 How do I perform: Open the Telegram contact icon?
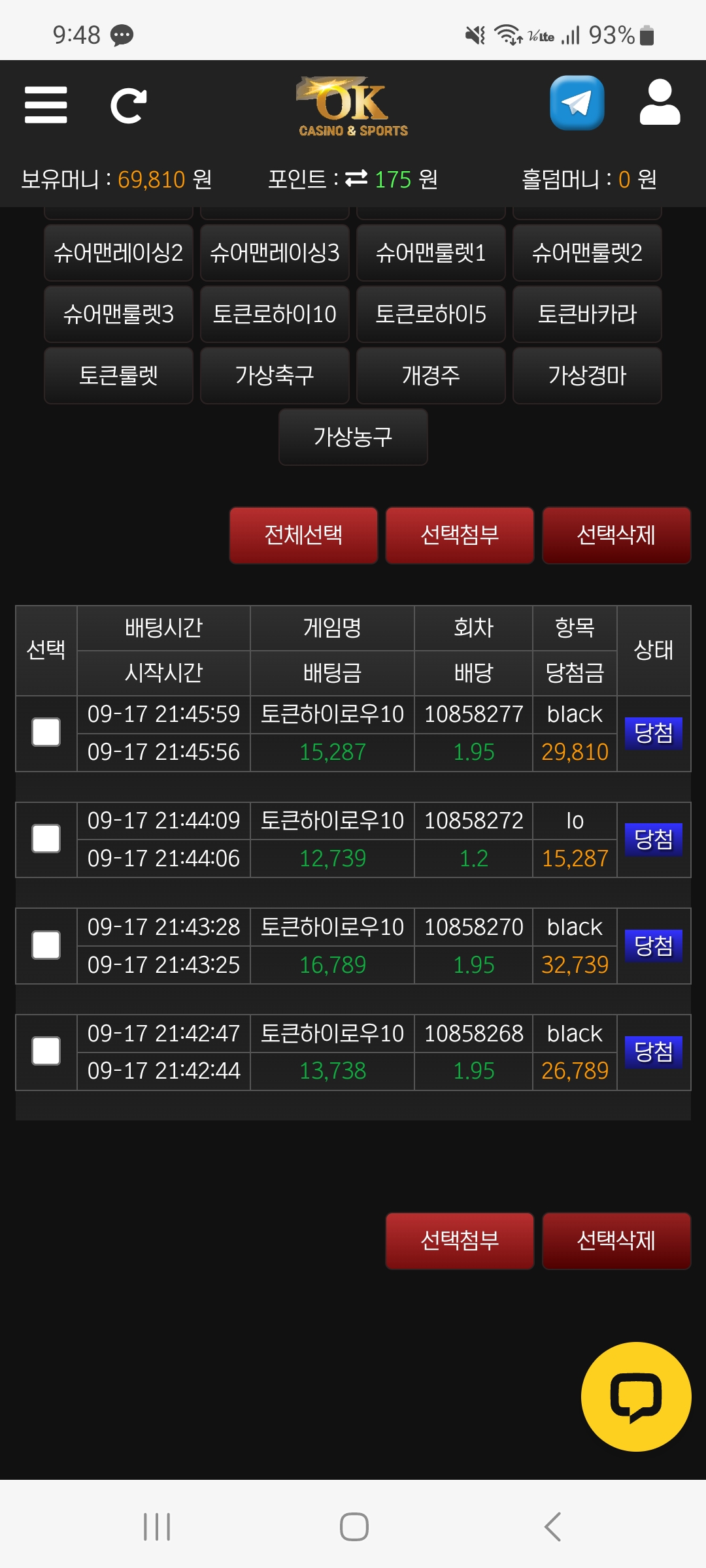[577, 103]
